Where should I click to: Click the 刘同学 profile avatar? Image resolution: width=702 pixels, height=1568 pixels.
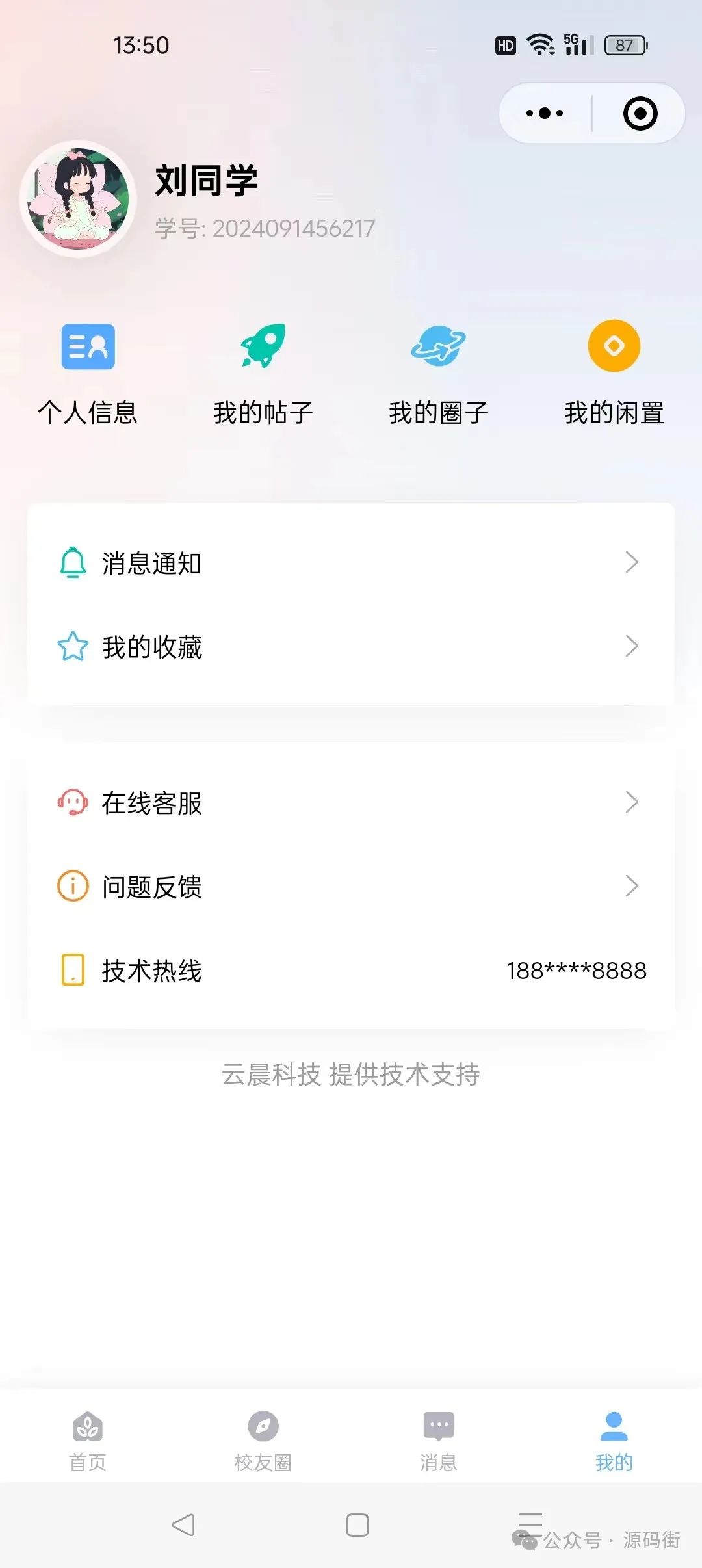(78, 199)
